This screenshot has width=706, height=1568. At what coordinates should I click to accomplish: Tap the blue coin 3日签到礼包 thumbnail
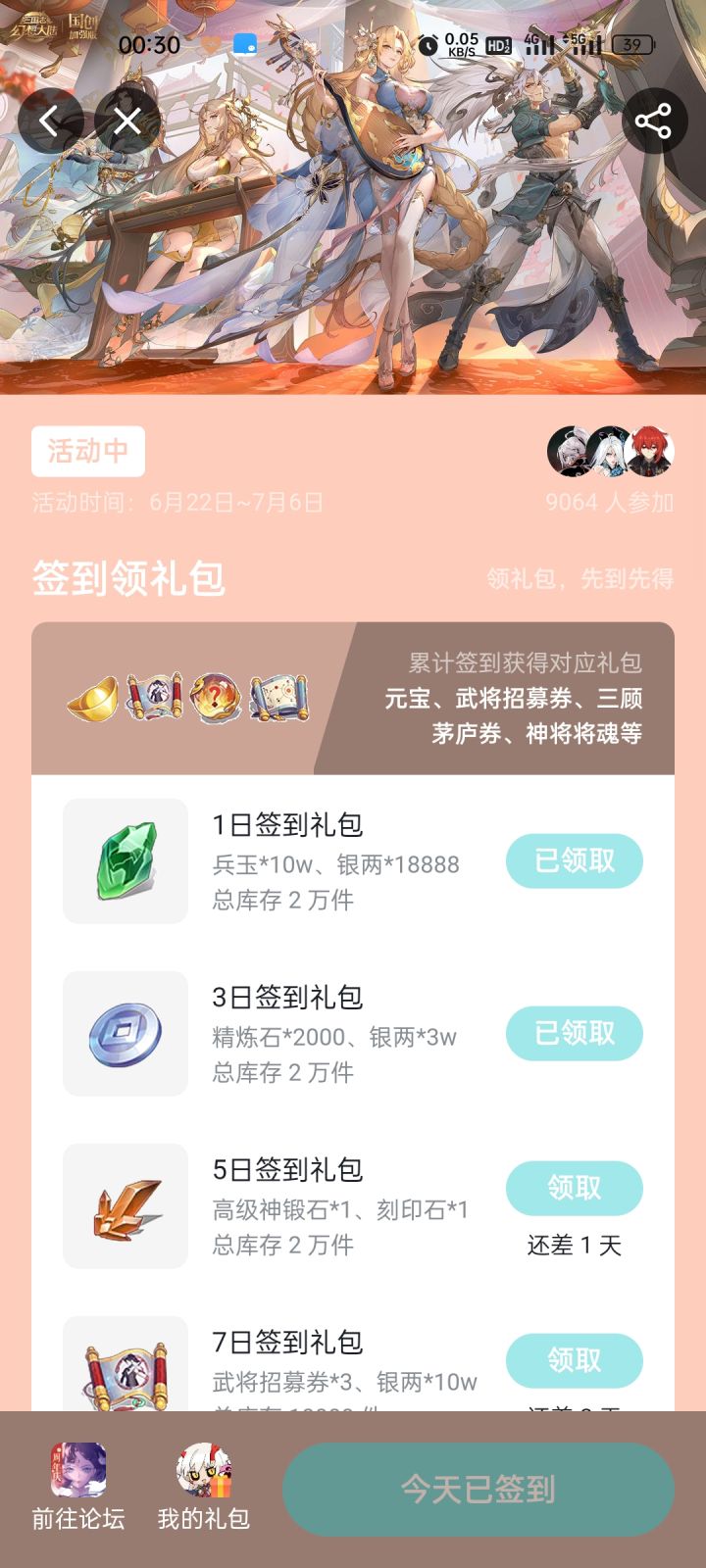125,1033
